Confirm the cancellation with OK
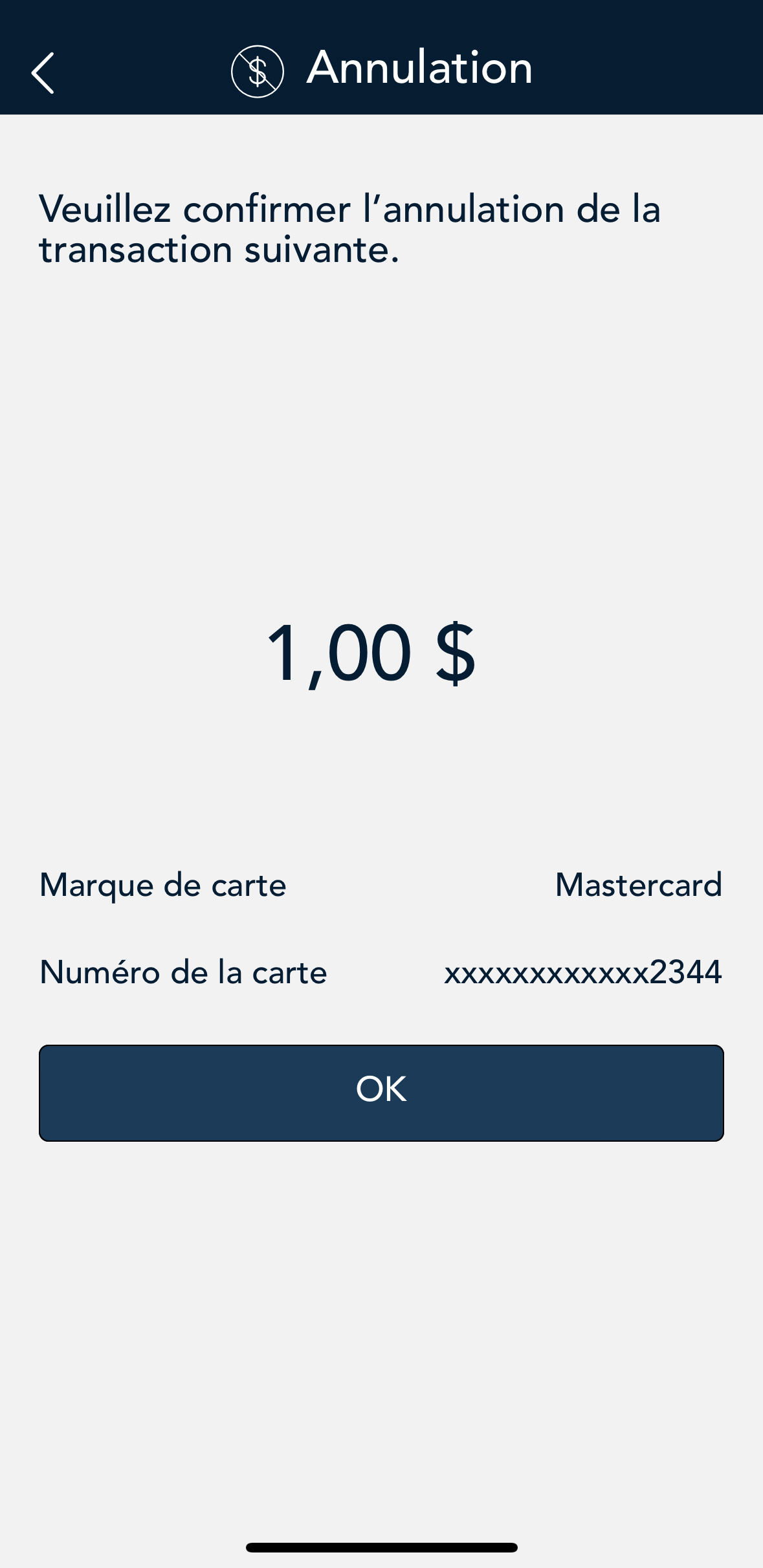 pos(381,1093)
